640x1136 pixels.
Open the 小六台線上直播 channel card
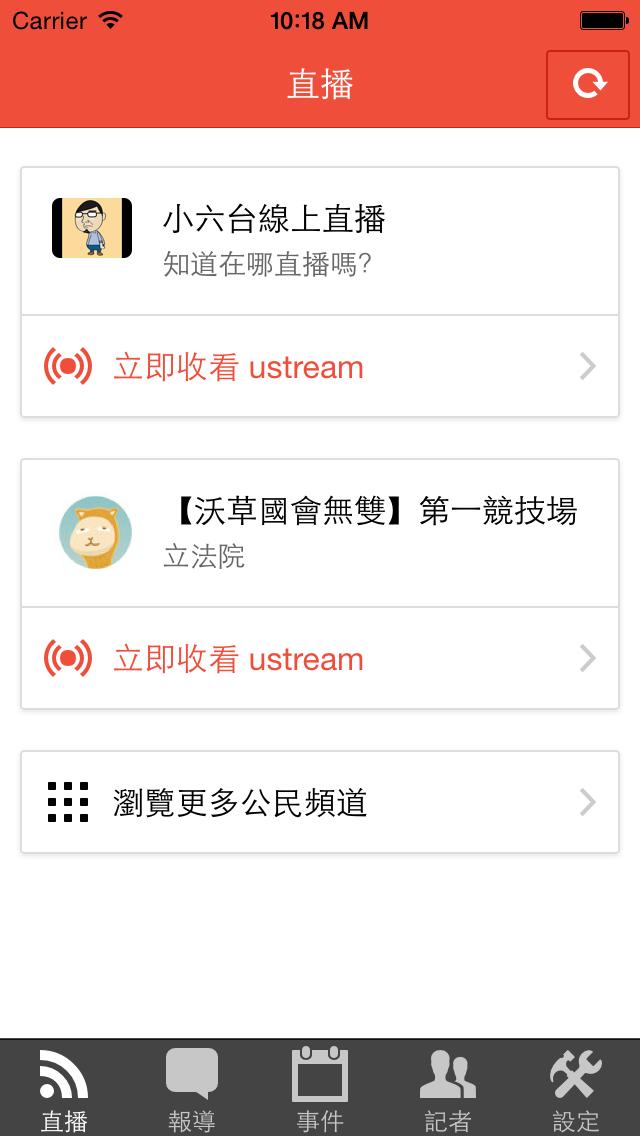click(x=320, y=241)
